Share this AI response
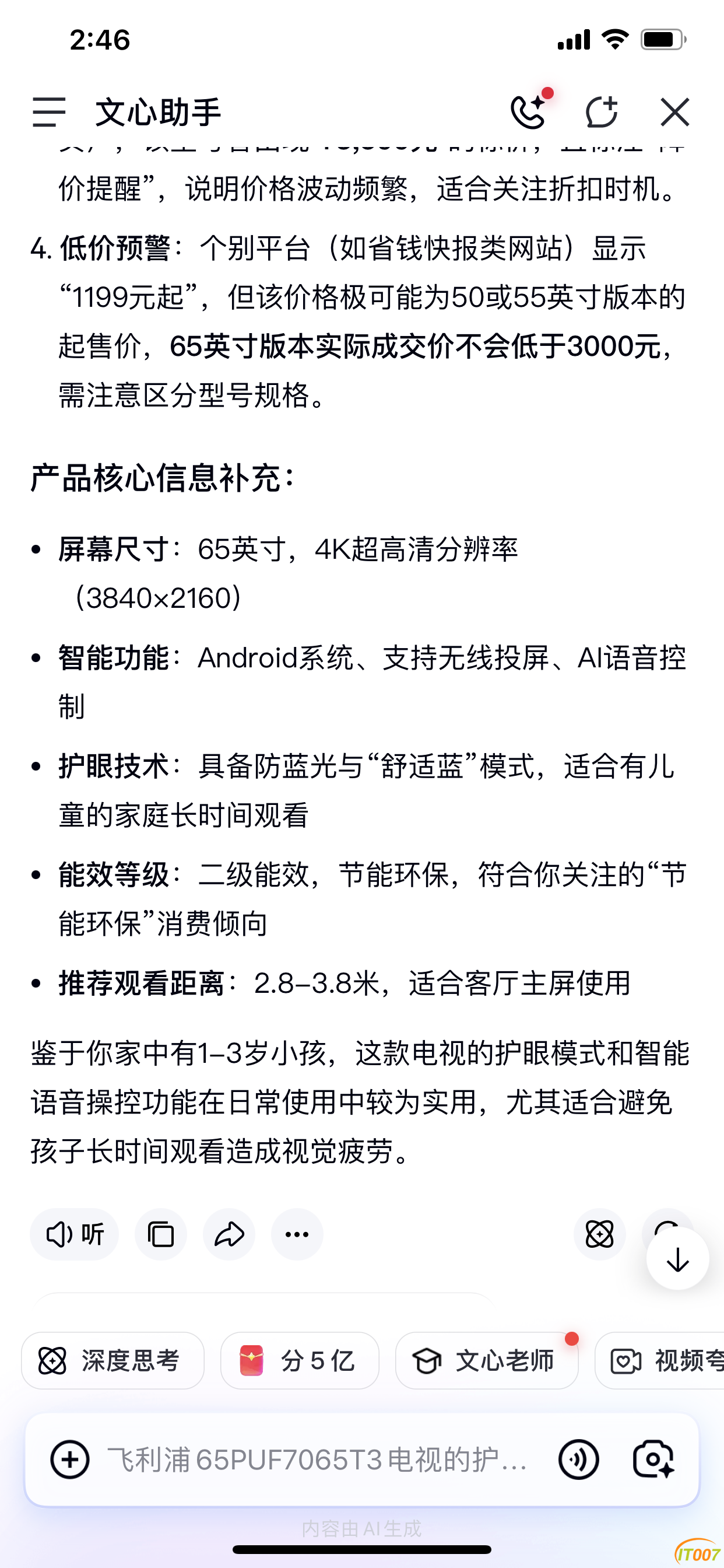This screenshot has height=1568, width=724. [229, 1234]
